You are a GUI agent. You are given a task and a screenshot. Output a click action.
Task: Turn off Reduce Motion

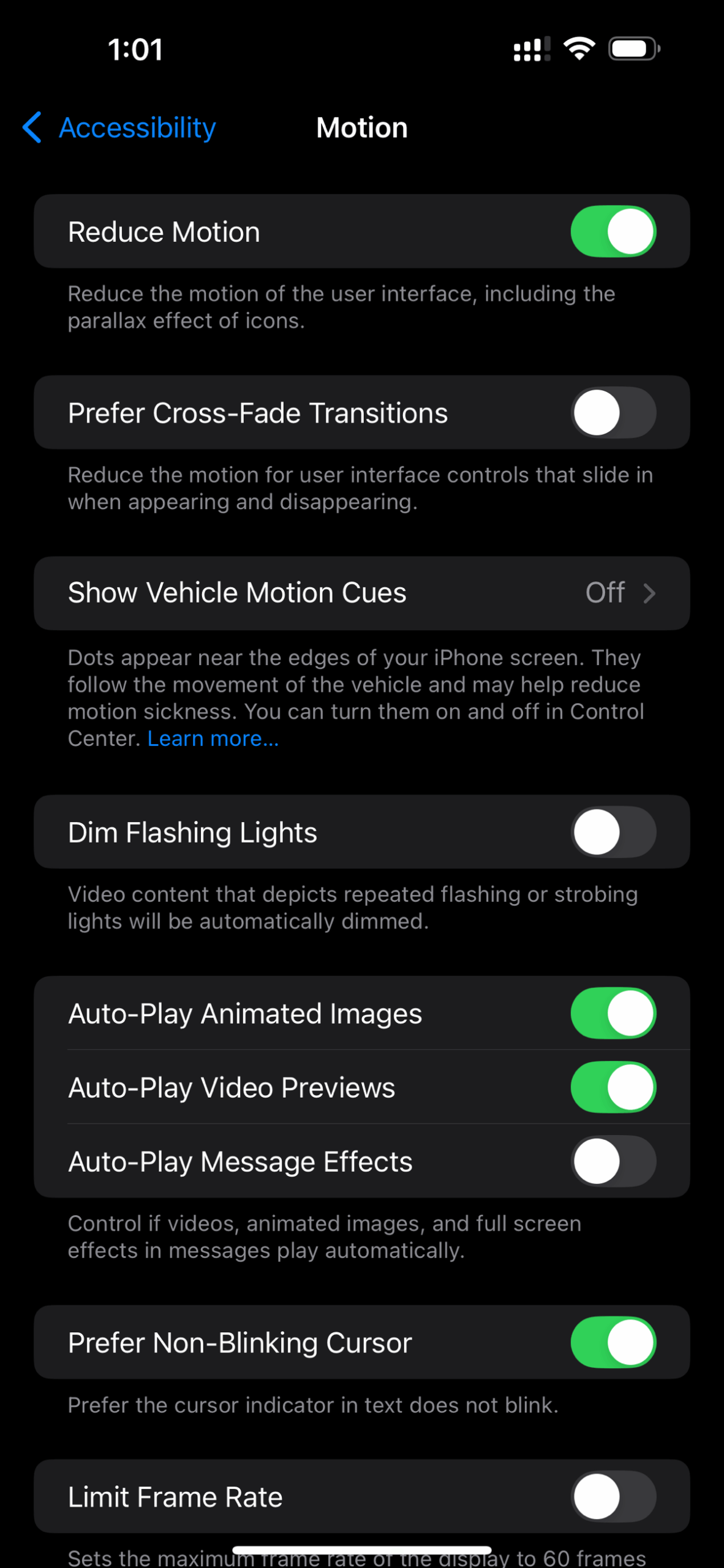613,232
